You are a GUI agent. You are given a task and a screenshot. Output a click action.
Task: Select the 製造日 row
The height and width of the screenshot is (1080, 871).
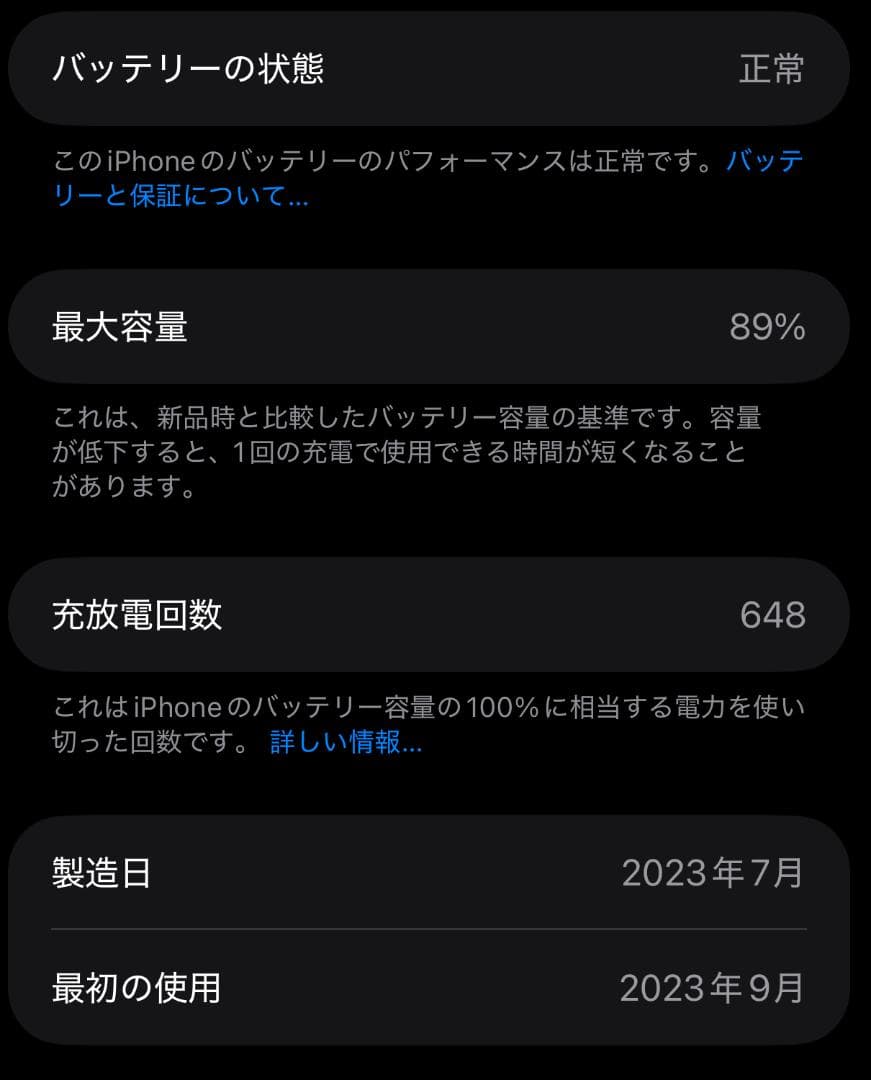(435, 874)
